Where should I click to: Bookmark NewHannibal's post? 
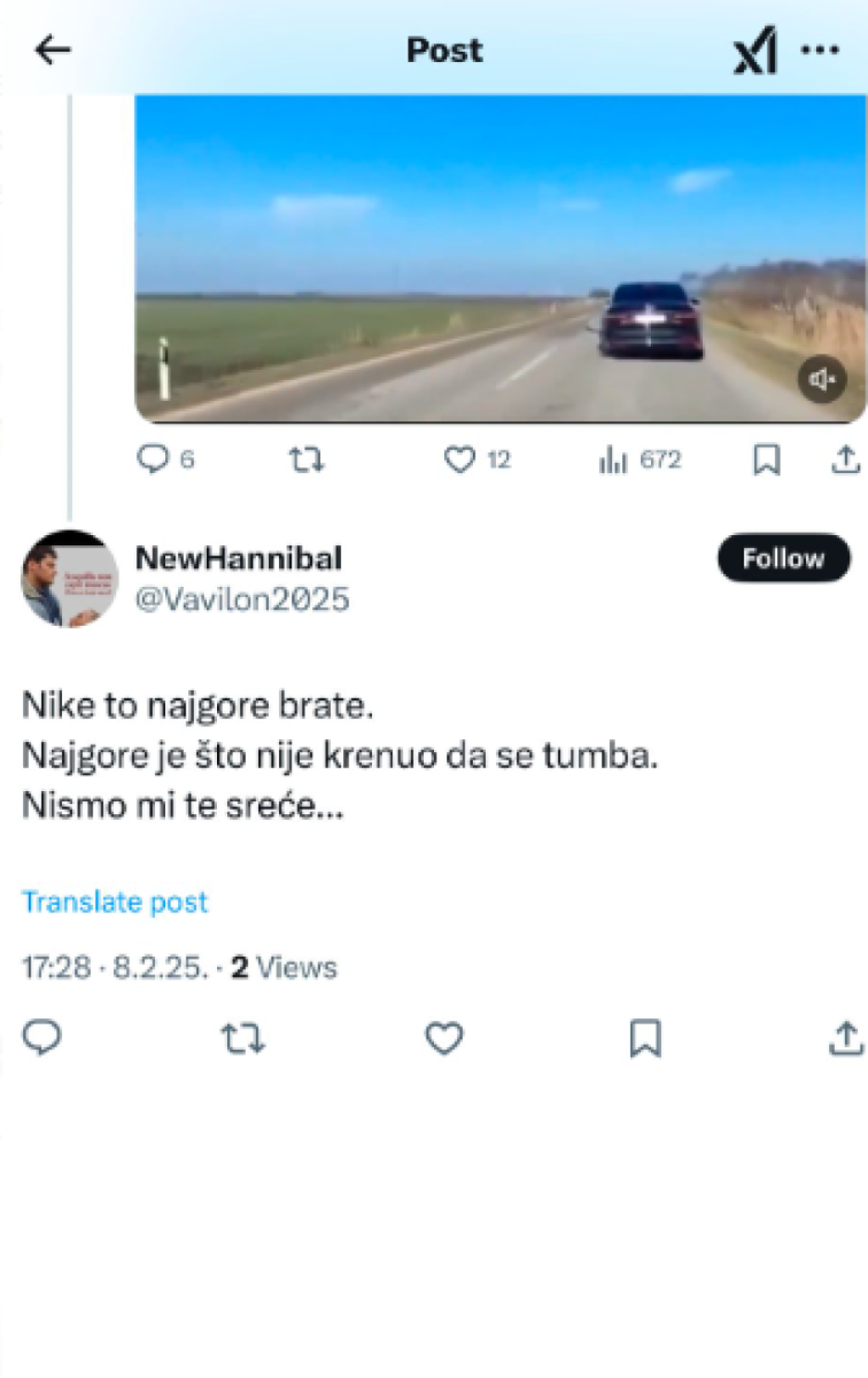point(645,1037)
